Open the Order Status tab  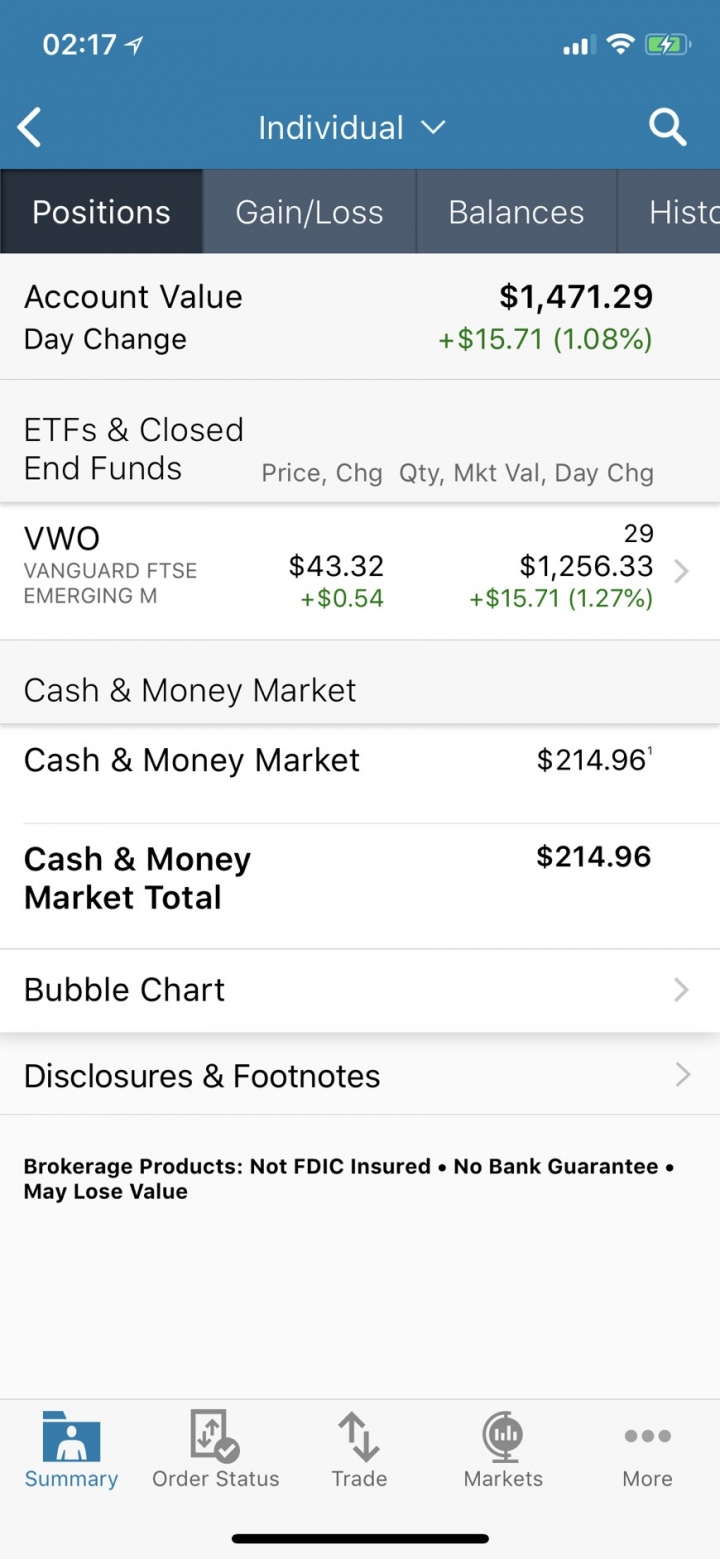(215, 1449)
